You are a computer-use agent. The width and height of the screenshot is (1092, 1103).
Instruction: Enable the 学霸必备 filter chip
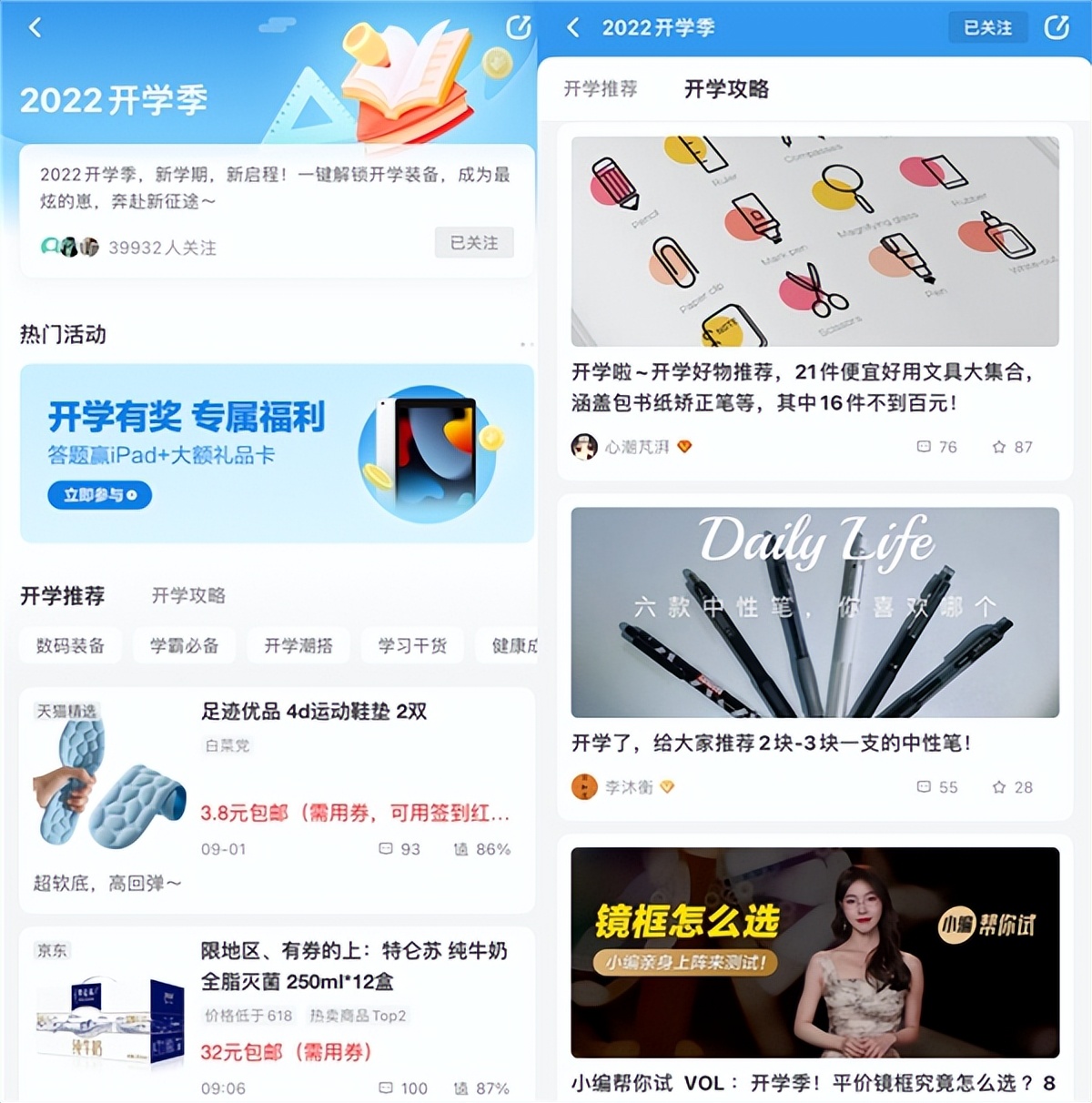click(184, 646)
